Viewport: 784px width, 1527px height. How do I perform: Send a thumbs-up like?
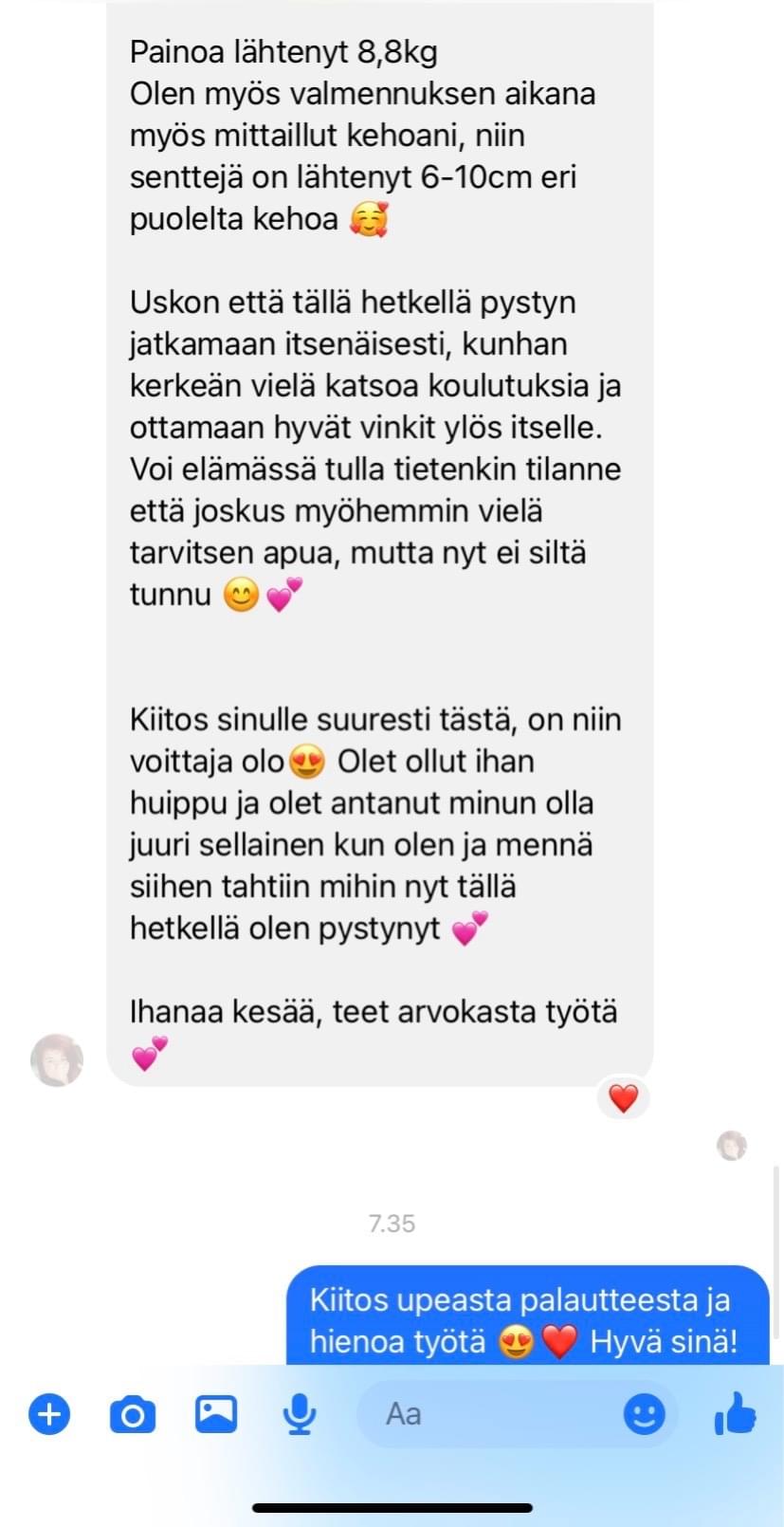(x=736, y=1414)
